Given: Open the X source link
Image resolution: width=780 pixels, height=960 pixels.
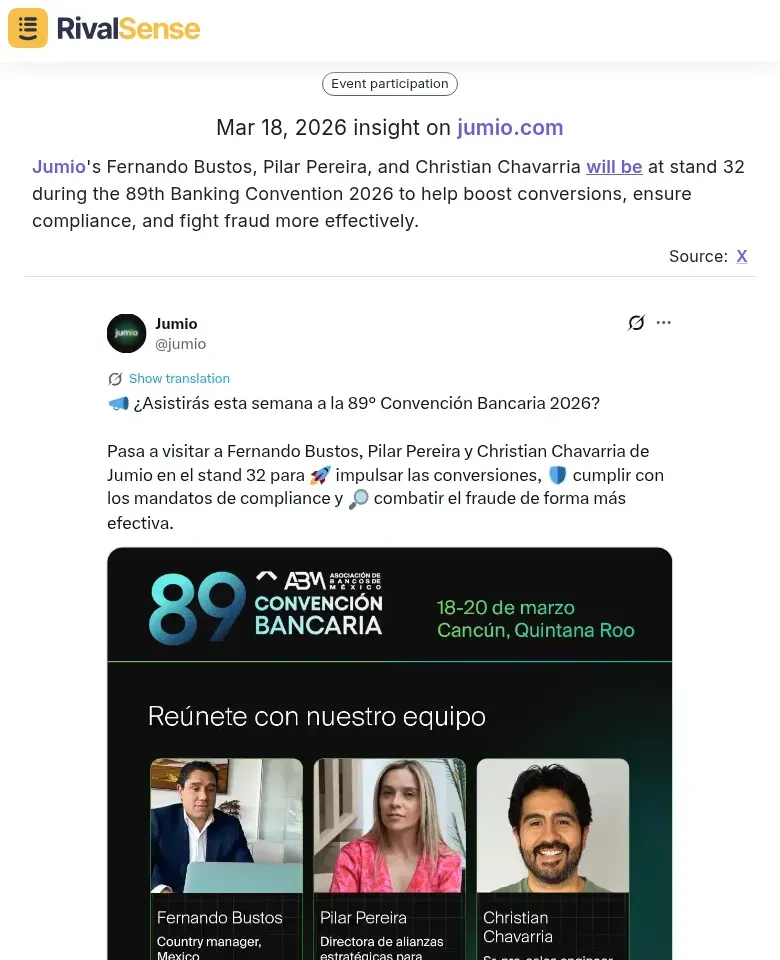Looking at the screenshot, I should point(742,256).
